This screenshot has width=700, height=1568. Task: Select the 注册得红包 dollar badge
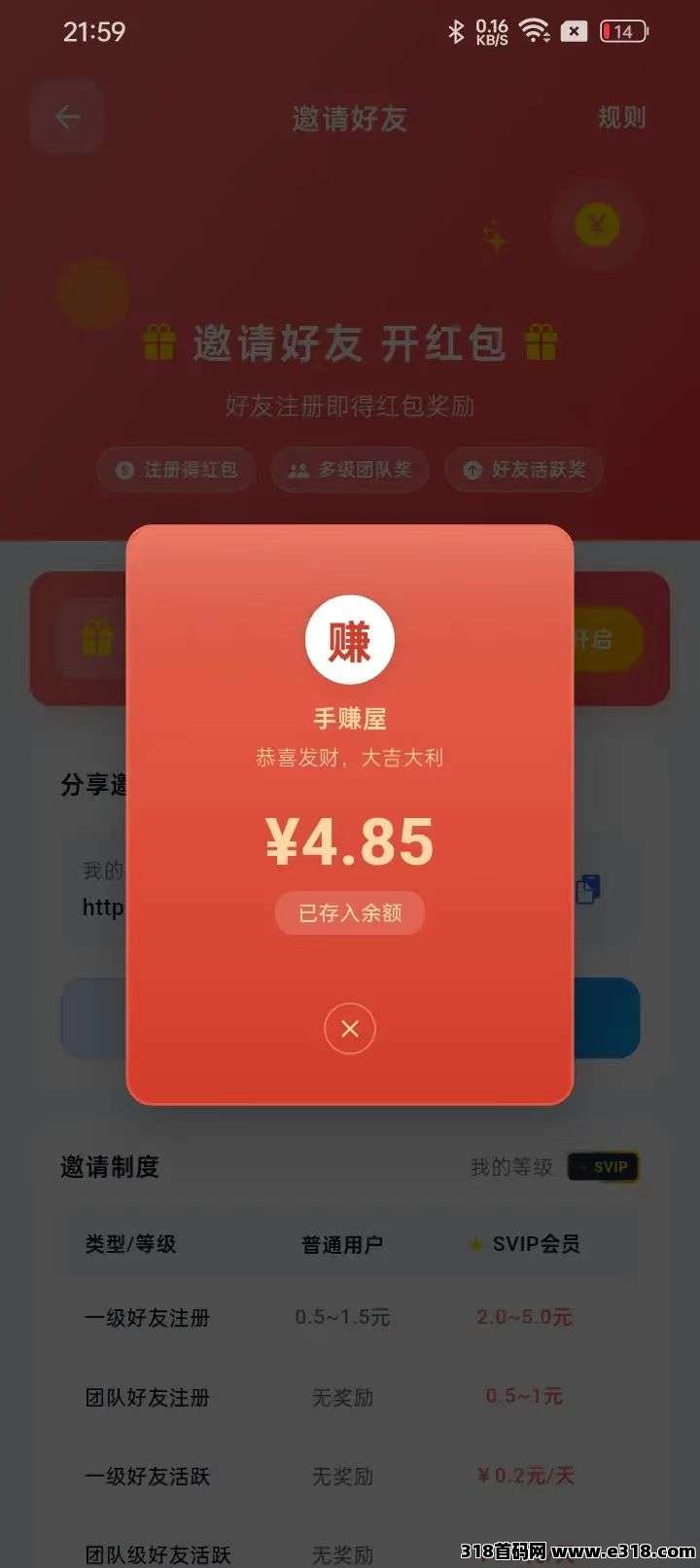coord(175,469)
